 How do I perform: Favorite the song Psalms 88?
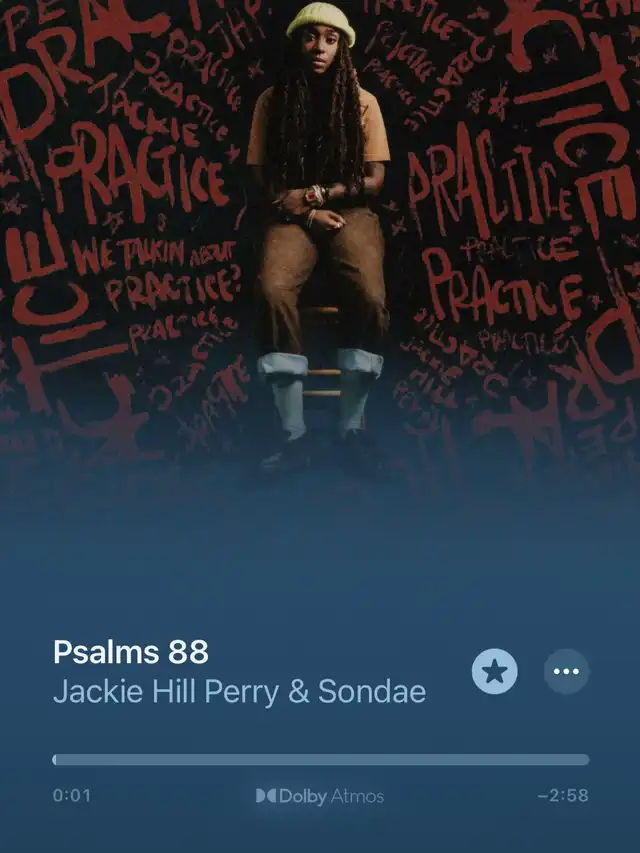[x=495, y=672]
